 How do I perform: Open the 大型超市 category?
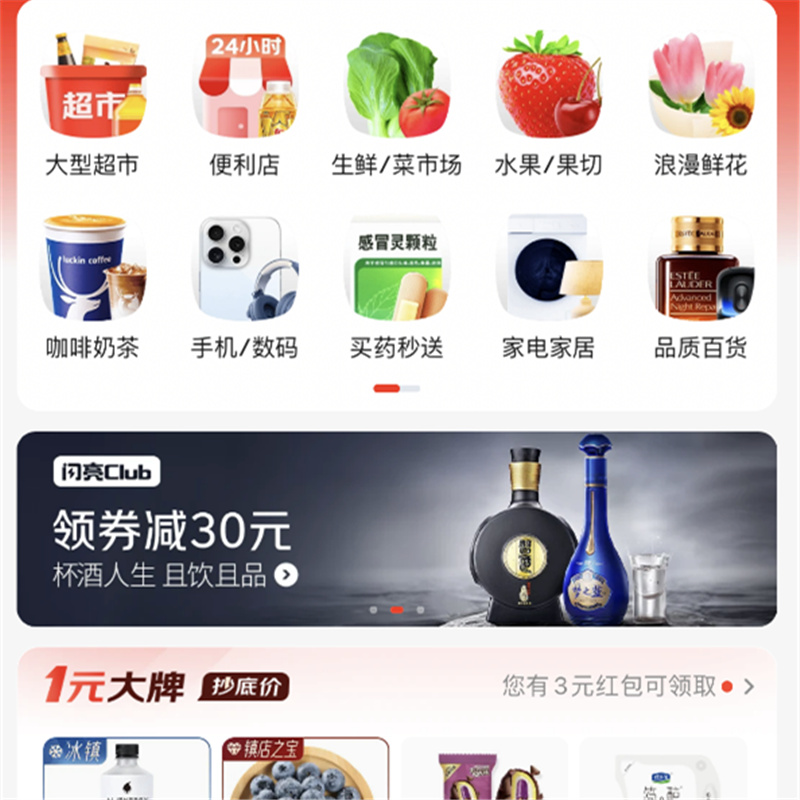pos(92,107)
